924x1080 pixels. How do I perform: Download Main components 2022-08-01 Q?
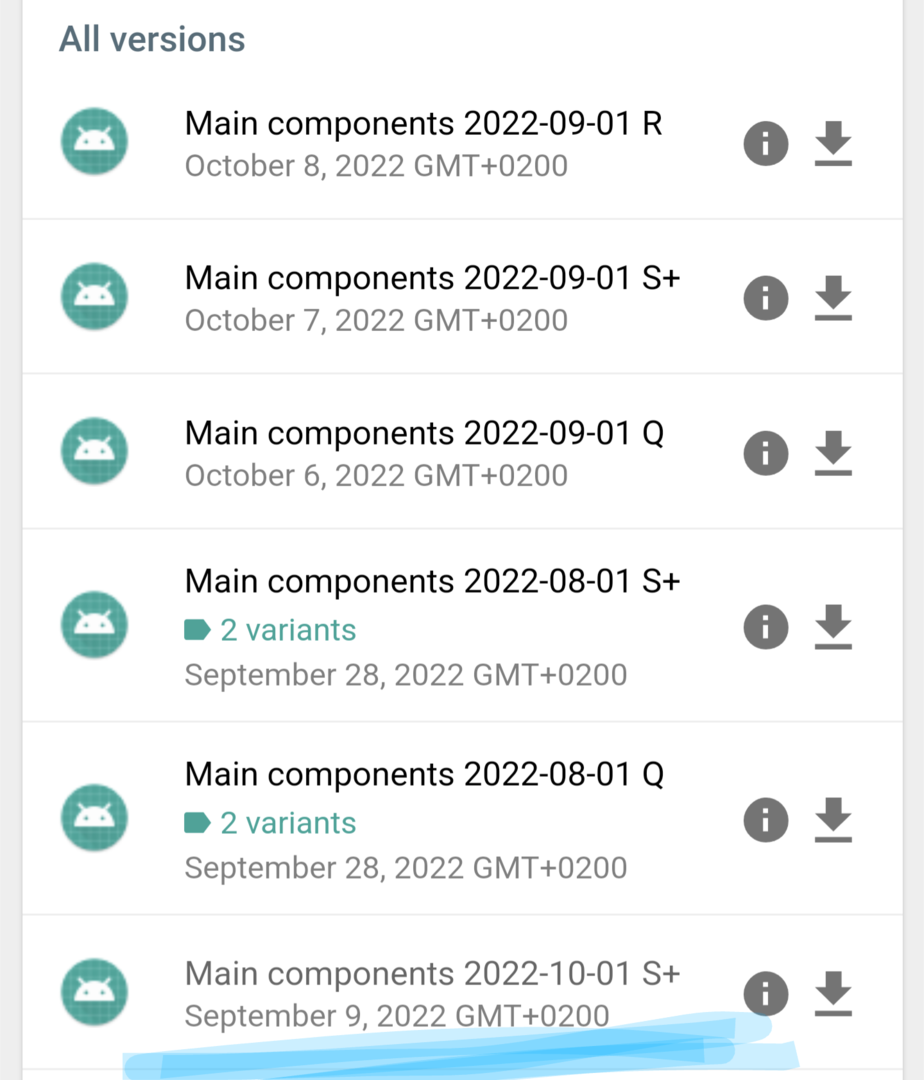click(833, 821)
